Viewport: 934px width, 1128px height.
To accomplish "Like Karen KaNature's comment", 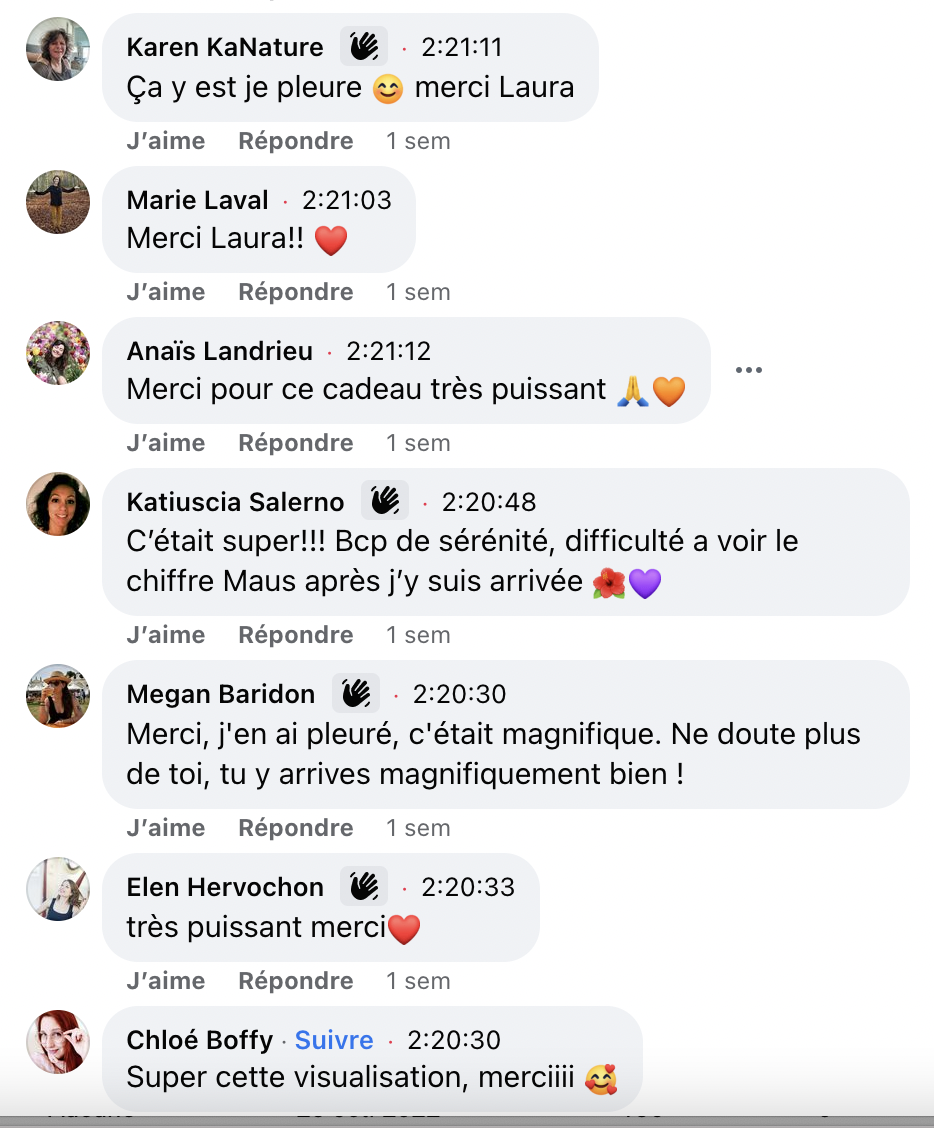I will coord(165,141).
